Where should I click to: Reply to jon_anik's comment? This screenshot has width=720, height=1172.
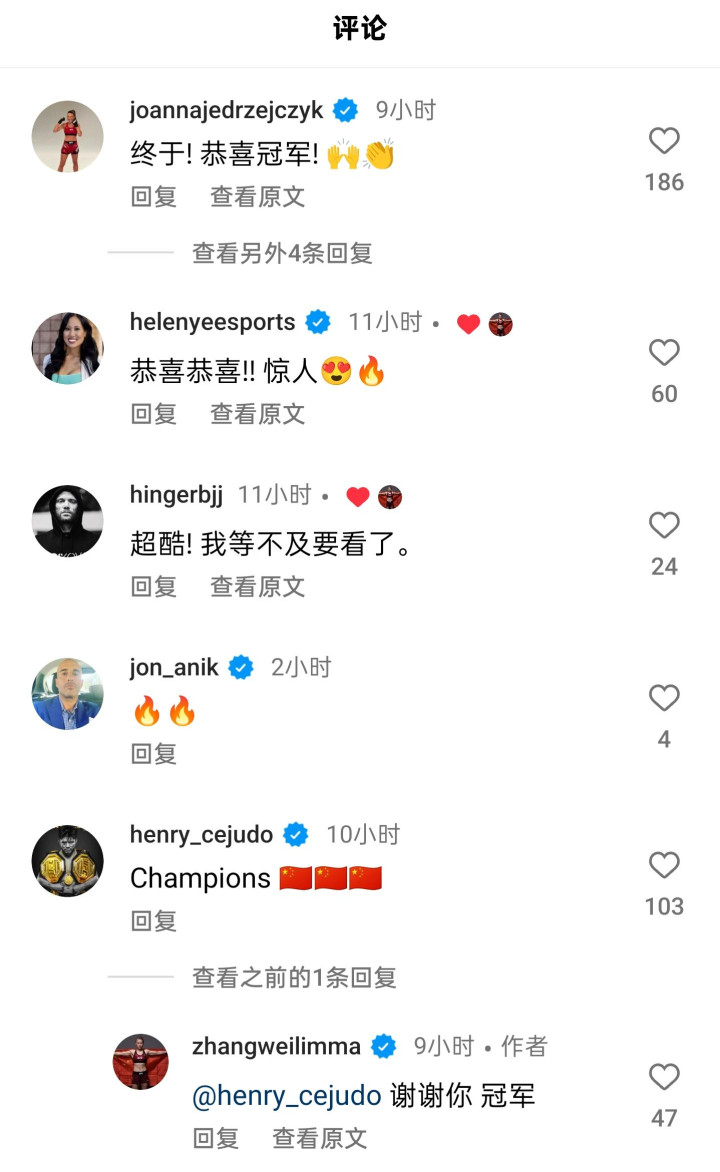click(153, 753)
